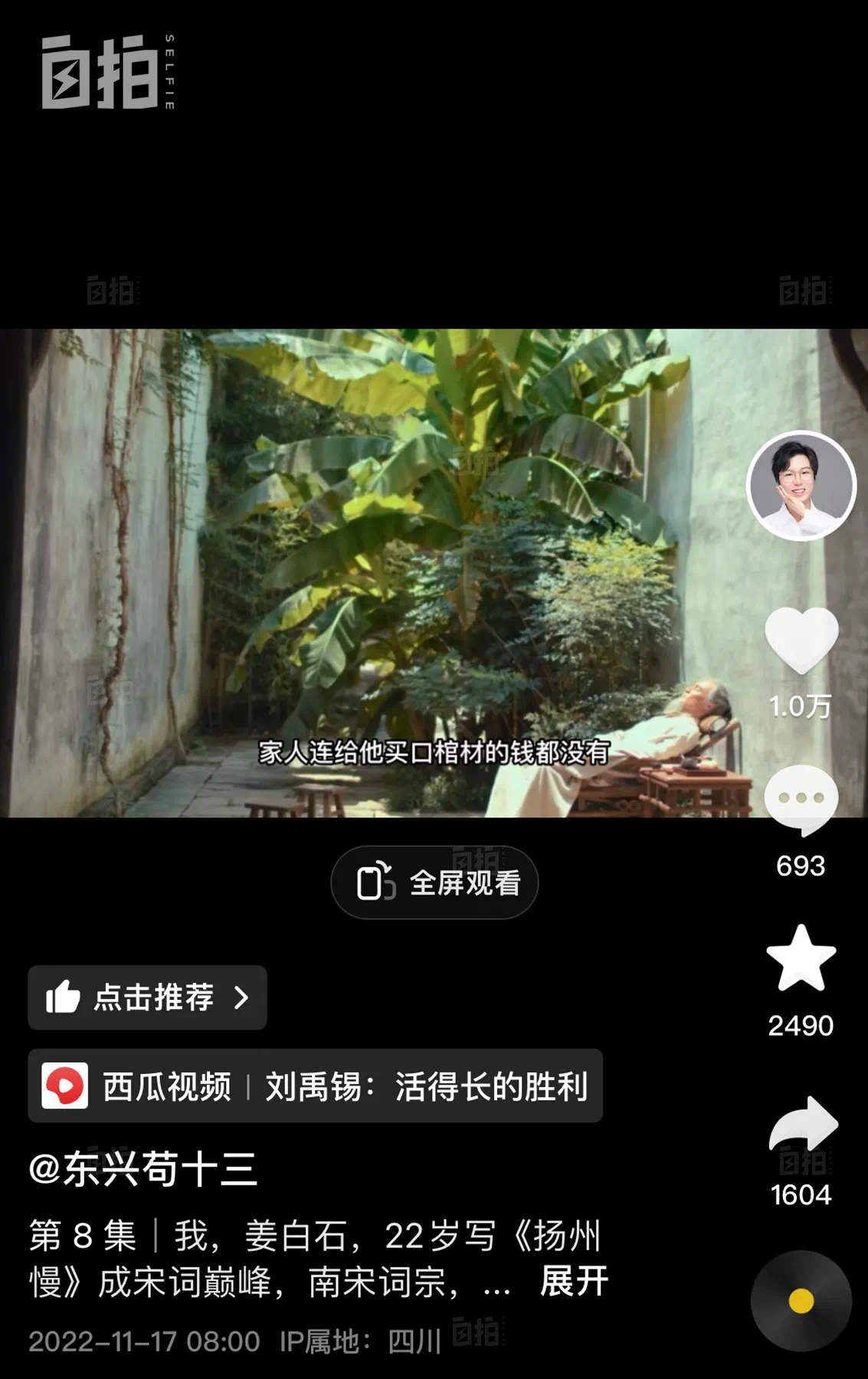Screen dimensions: 868x1379
Task: Open the spinning music disc
Action: click(x=801, y=1301)
